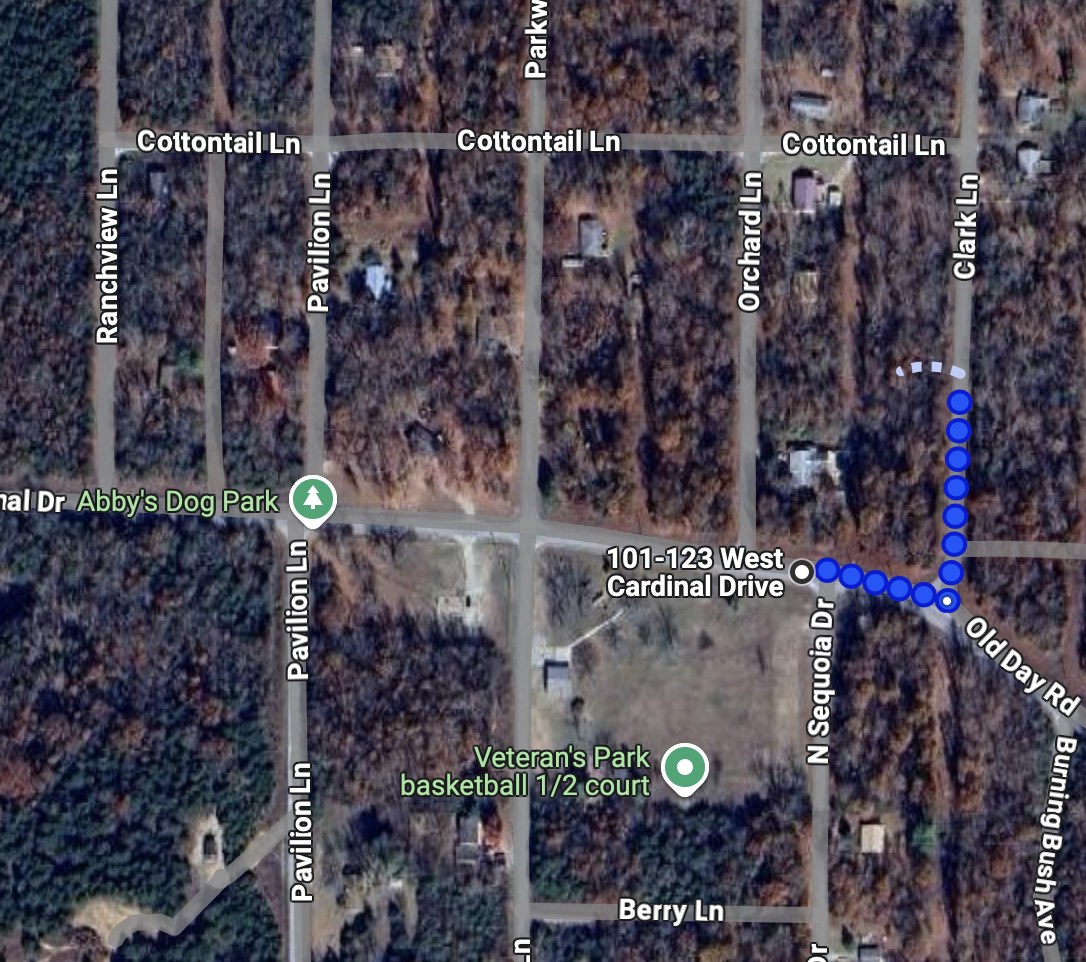Open Abby's Dog Park map pin

(313, 498)
